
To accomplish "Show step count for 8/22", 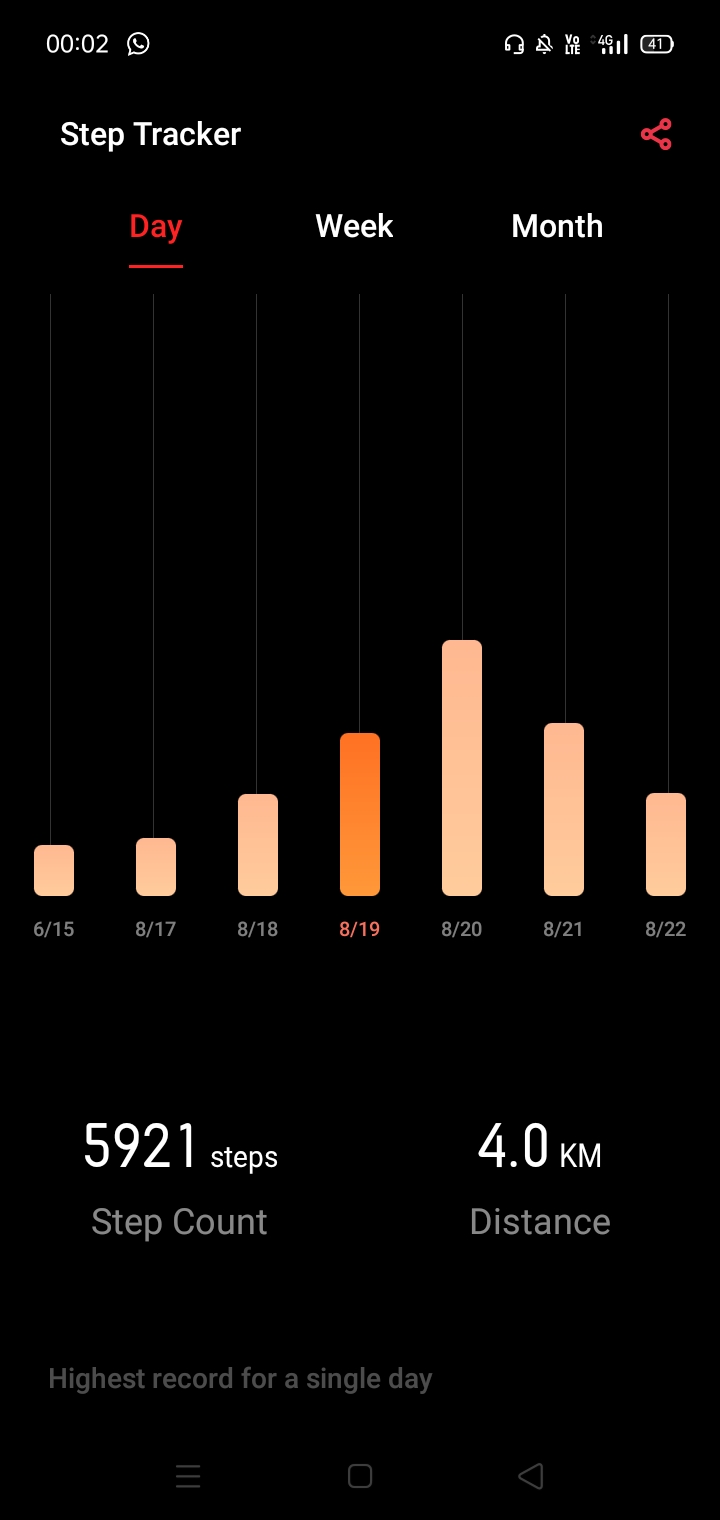I will pyautogui.click(x=666, y=844).
